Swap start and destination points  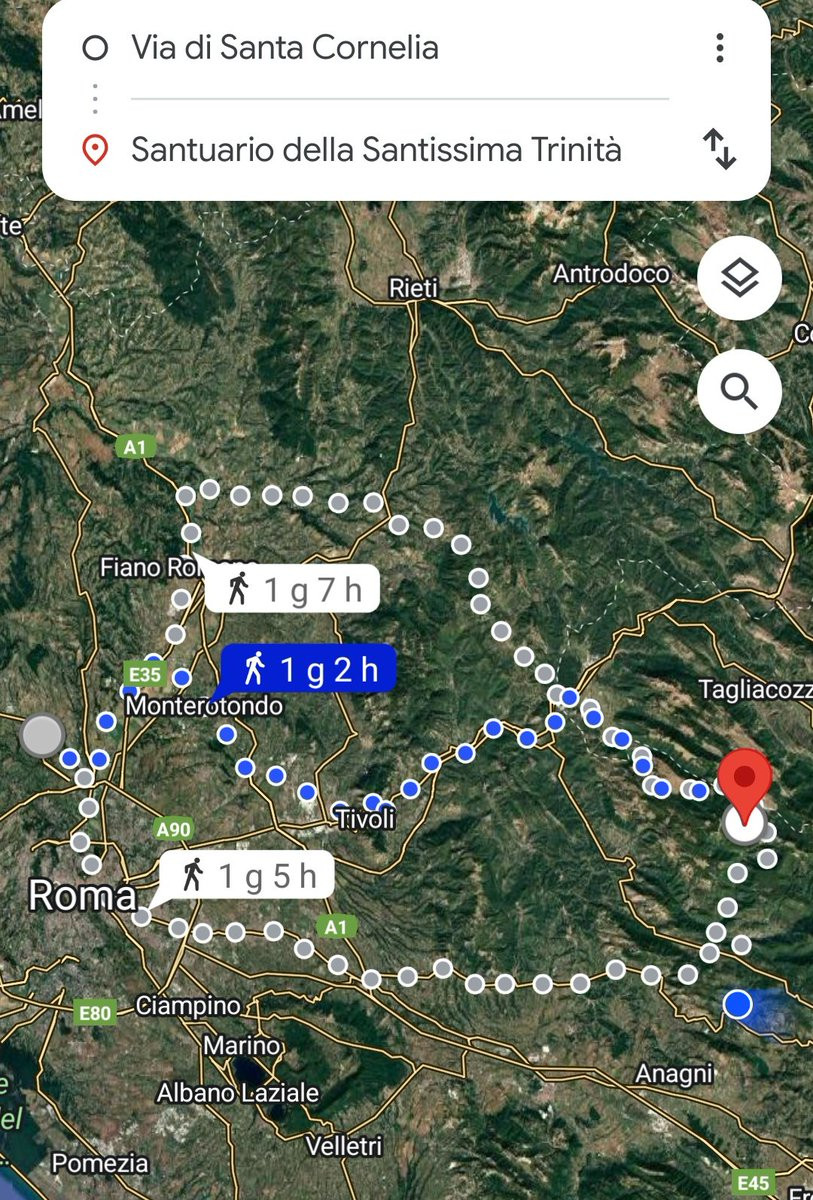719,150
